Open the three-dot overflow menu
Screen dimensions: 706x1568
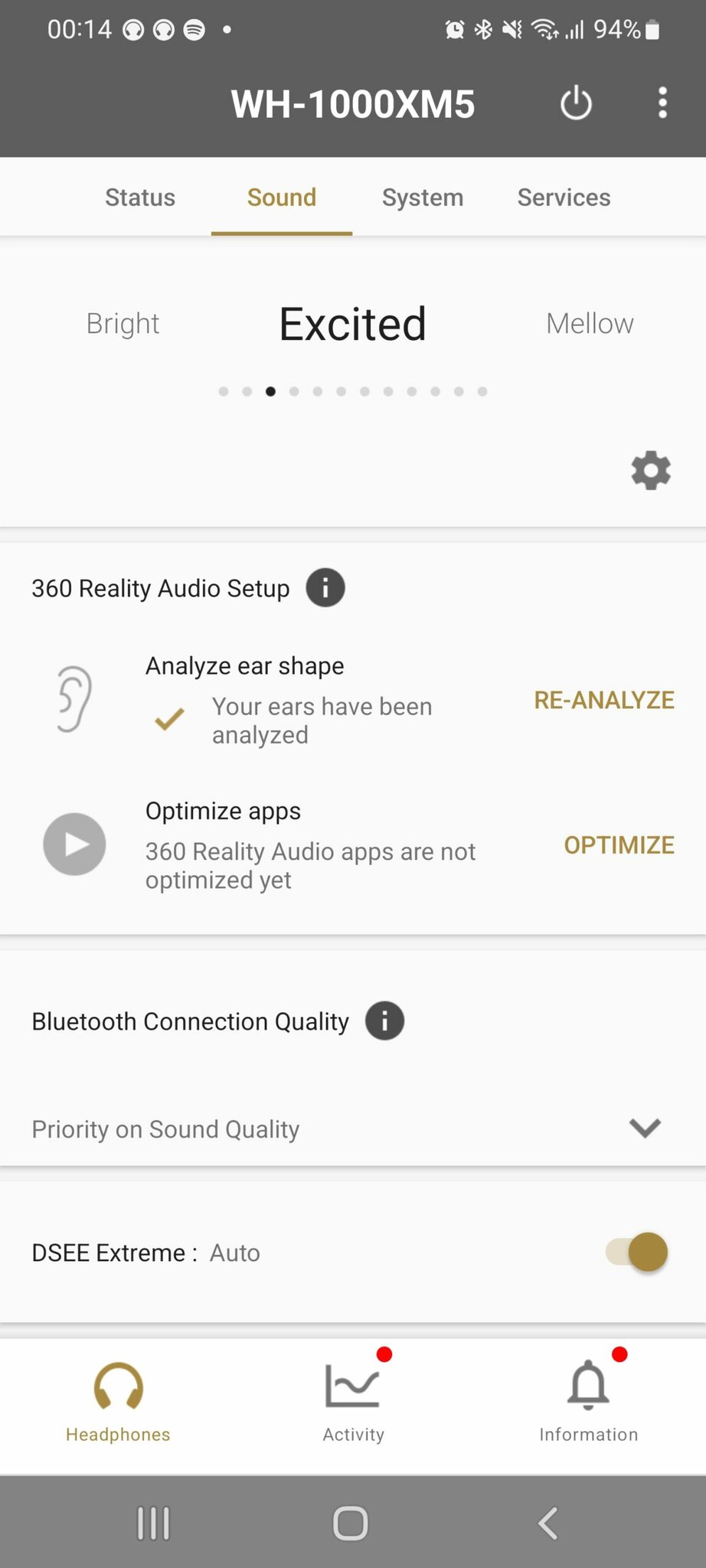(663, 103)
